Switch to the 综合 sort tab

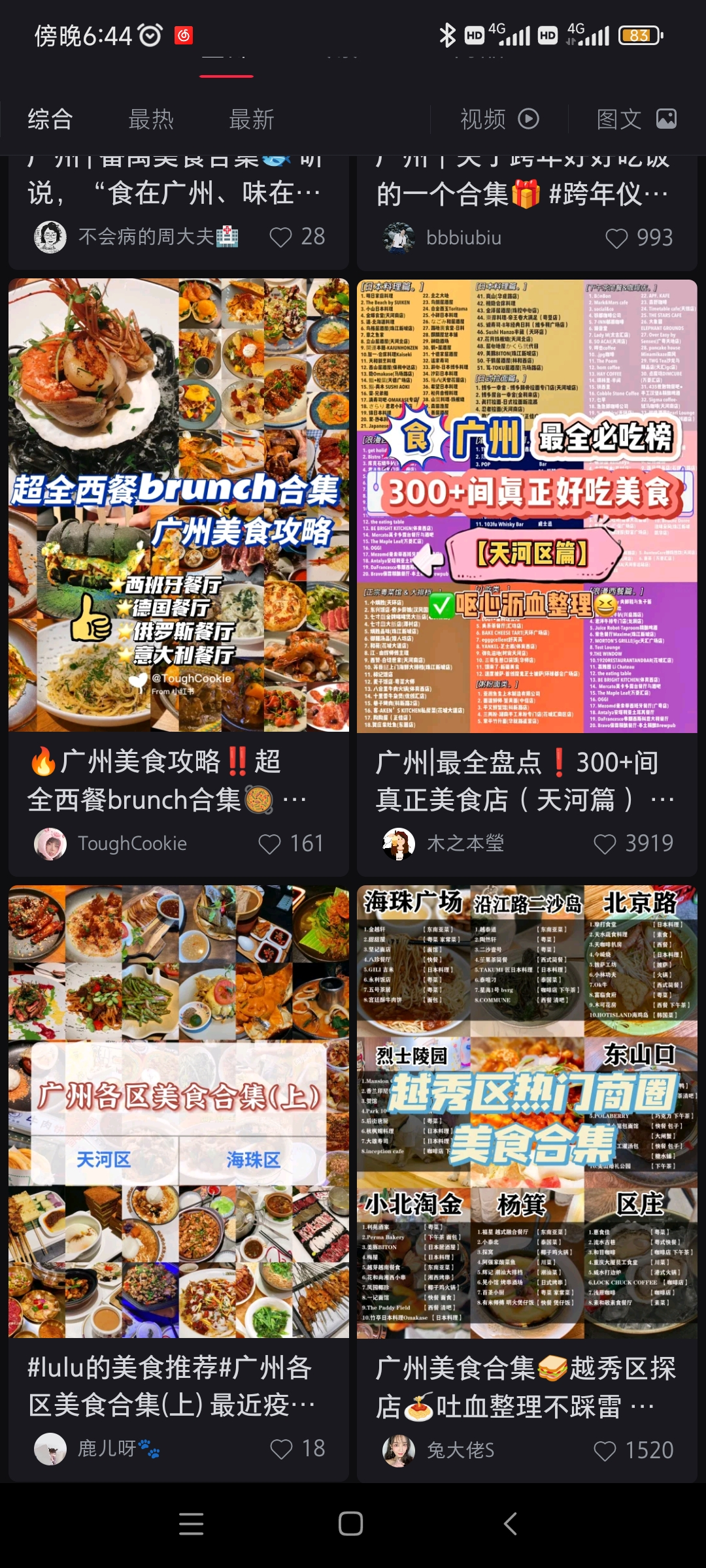pyautogui.click(x=50, y=120)
